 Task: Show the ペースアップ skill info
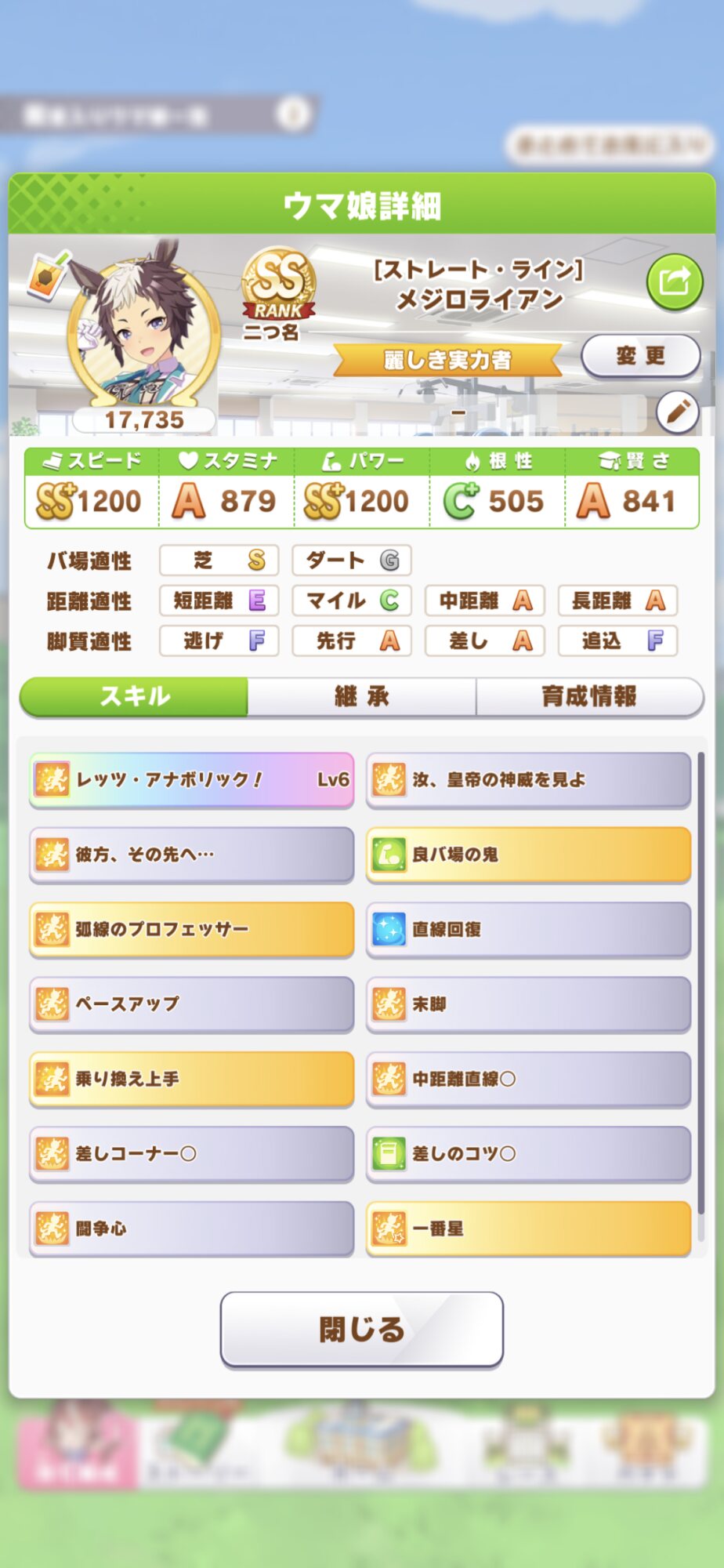click(191, 1004)
